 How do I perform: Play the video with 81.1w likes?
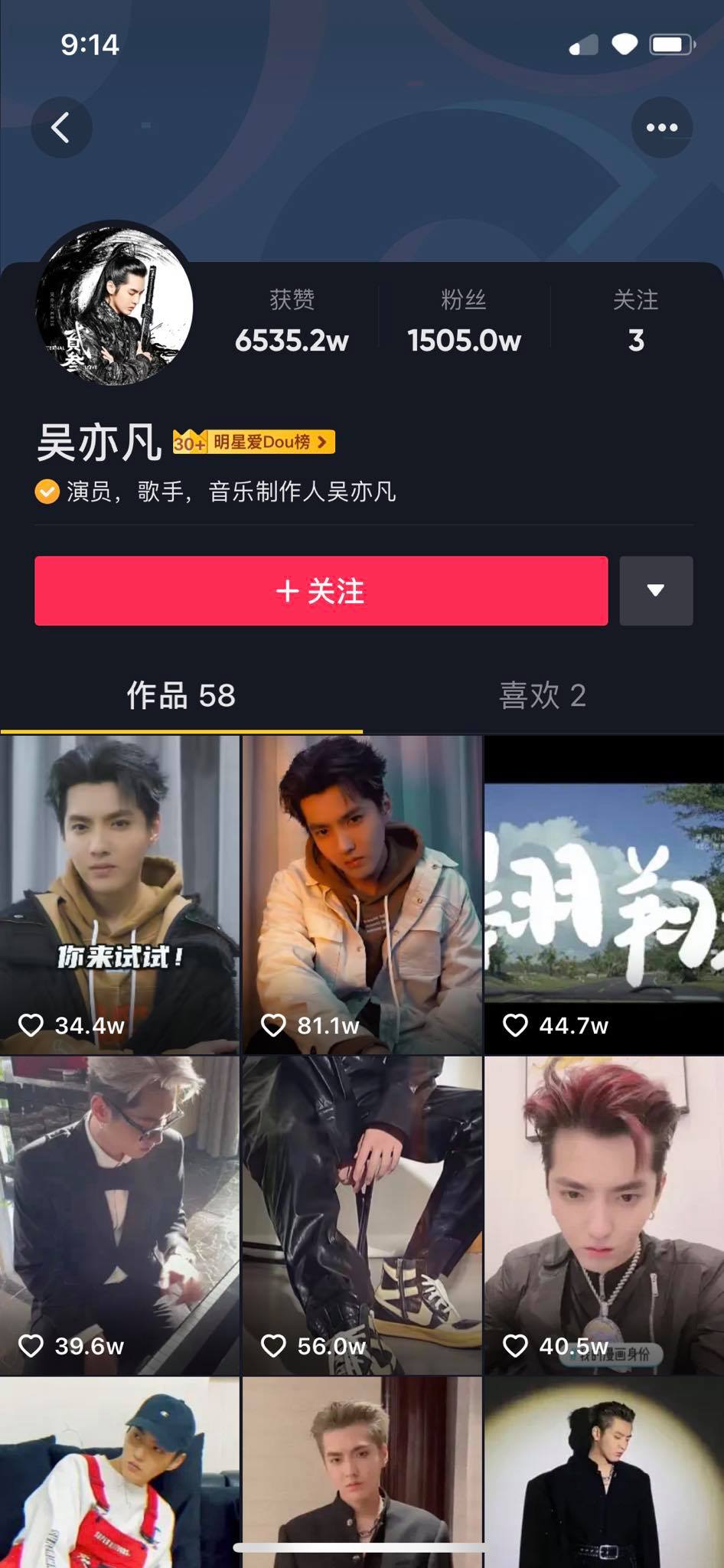pos(362,895)
